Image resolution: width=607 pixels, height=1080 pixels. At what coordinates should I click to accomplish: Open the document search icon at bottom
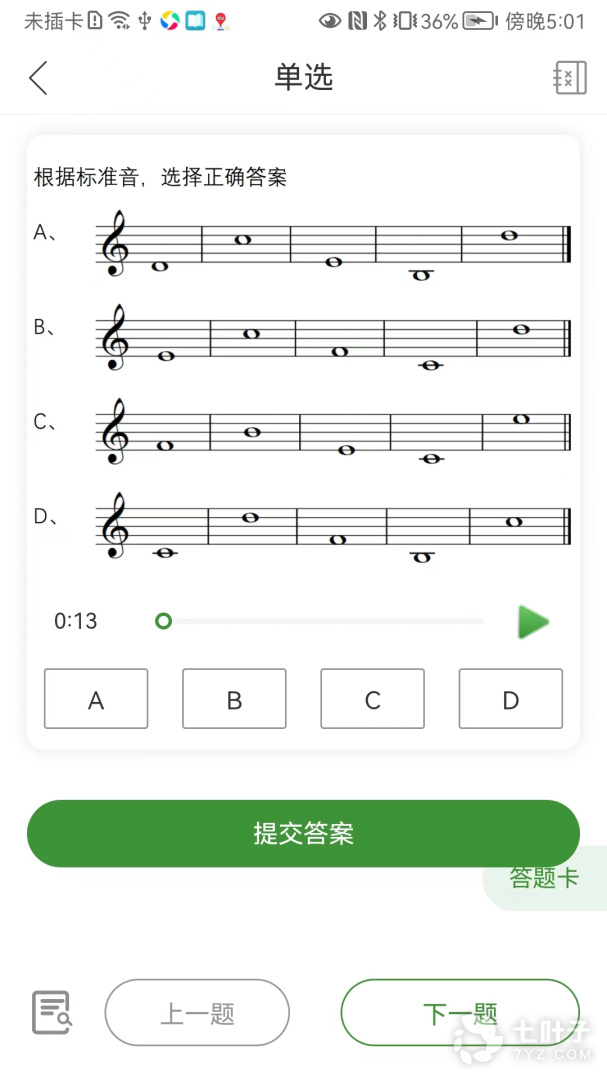point(51,1012)
